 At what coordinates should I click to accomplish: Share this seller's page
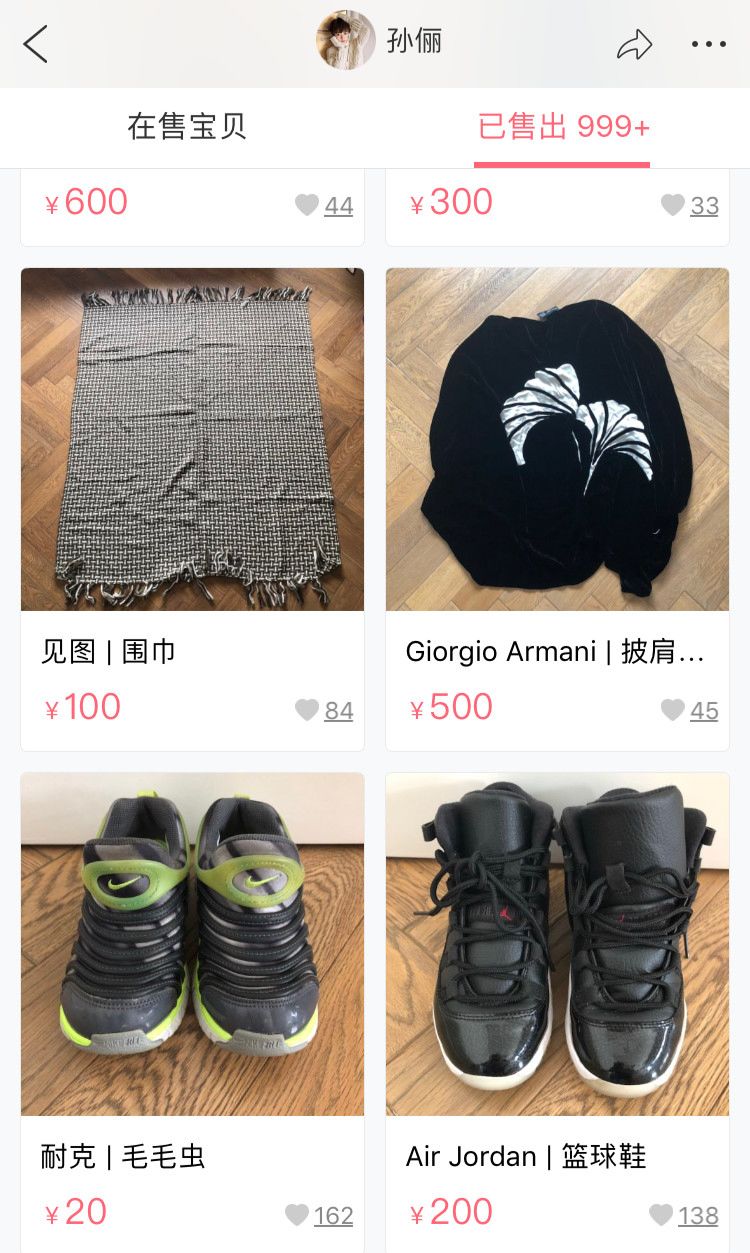click(x=634, y=44)
